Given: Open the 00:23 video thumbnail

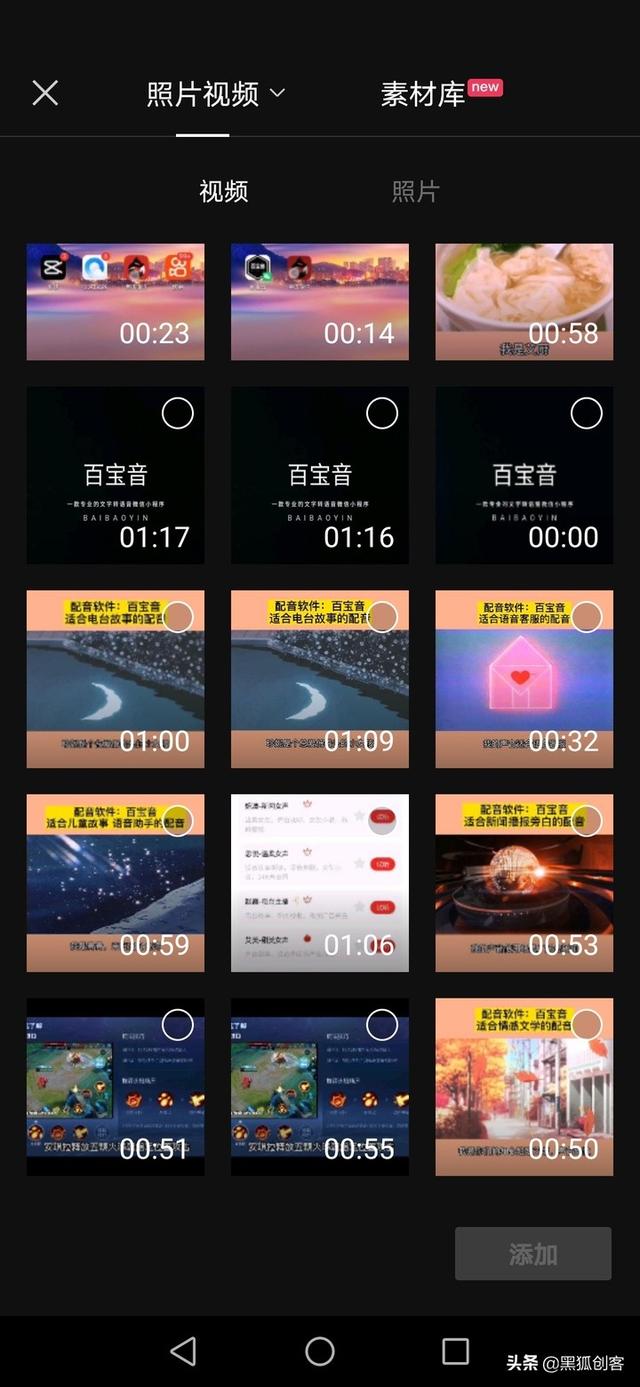Looking at the screenshot, I should pos(115,301).
